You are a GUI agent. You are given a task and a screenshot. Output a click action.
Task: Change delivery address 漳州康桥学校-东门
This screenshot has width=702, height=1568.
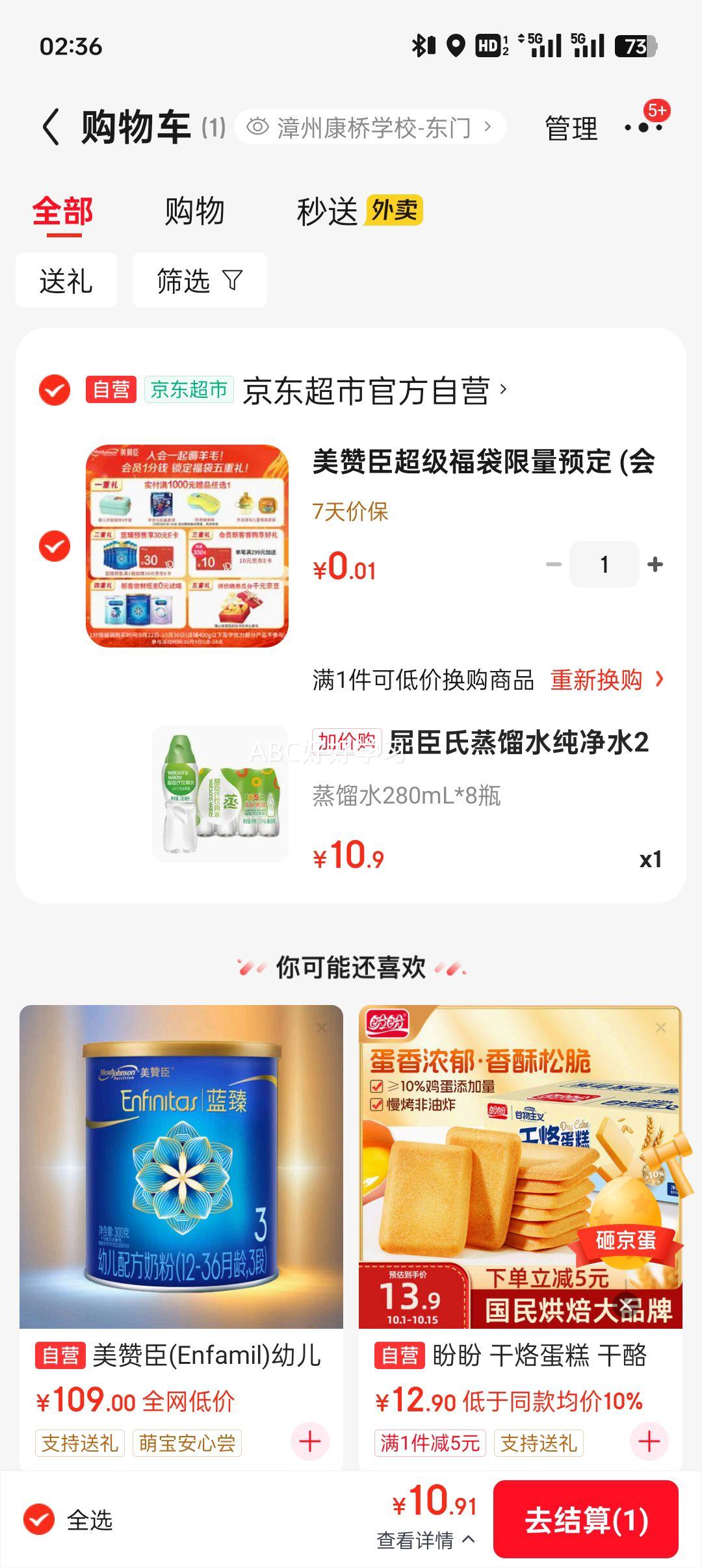(370, 127)
